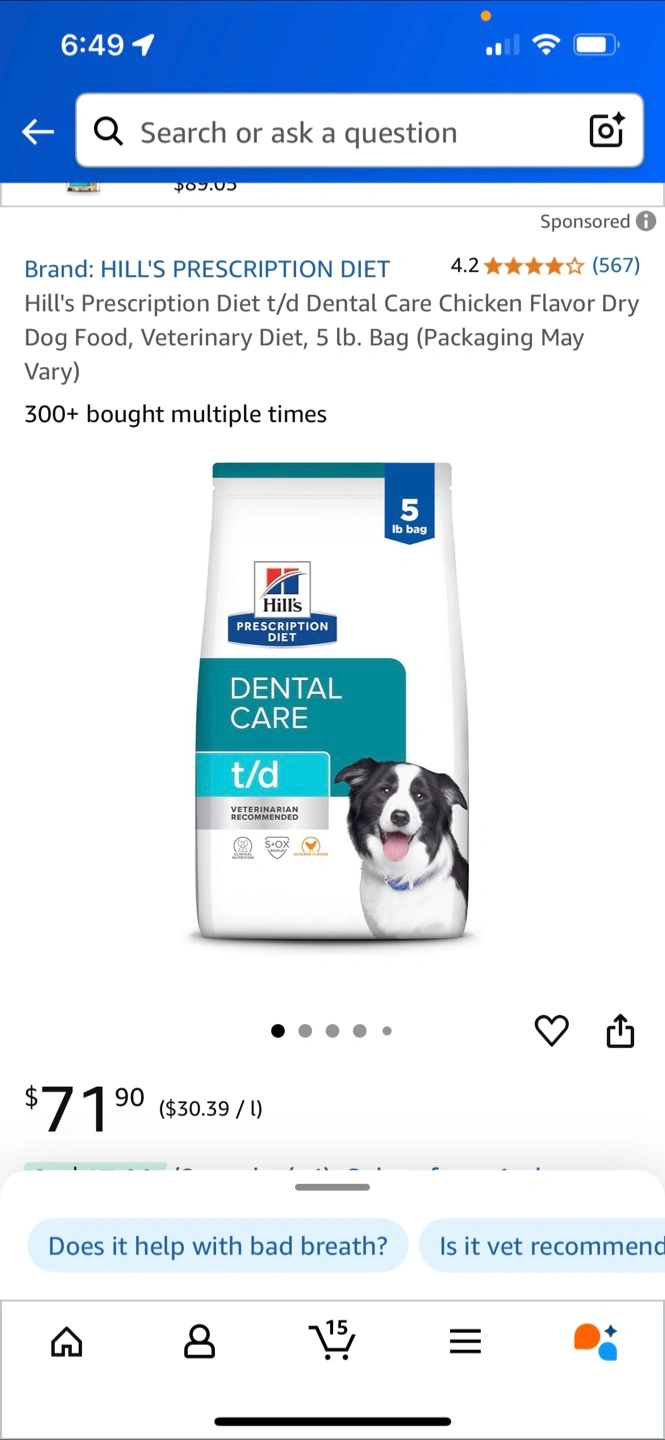Go back with the top arrow

click(x=38, y=131)
